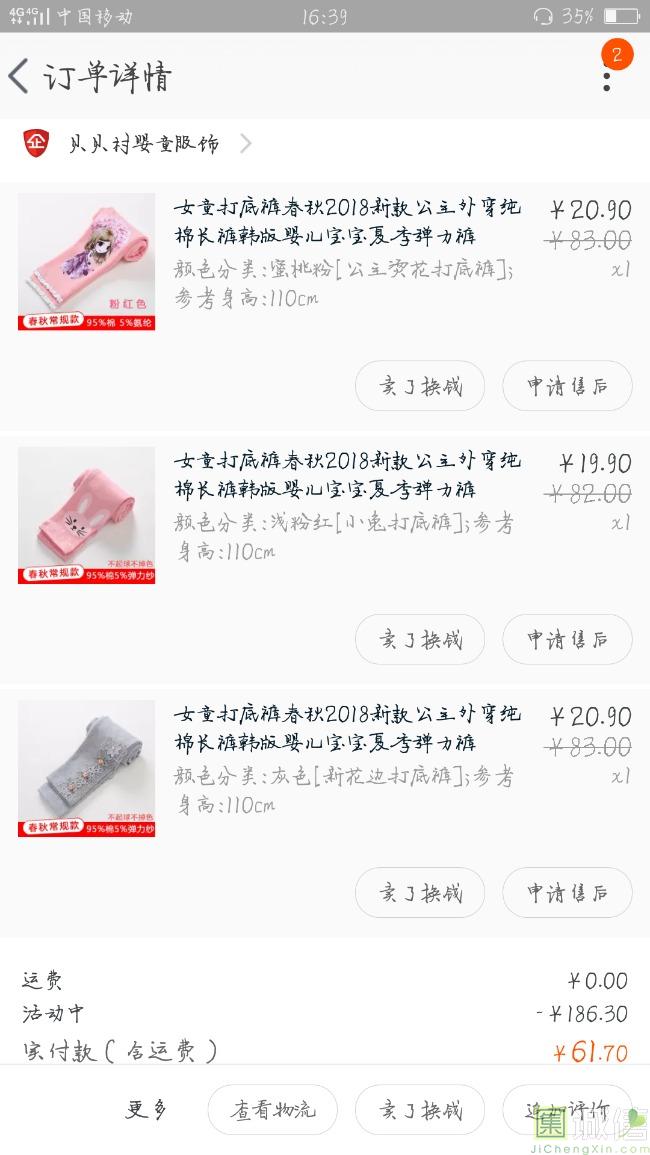Viewport: 650px width, 1155px height.
Task: Tap 申请售后 for the 灰色 leggings
Action: coord(567,892)
